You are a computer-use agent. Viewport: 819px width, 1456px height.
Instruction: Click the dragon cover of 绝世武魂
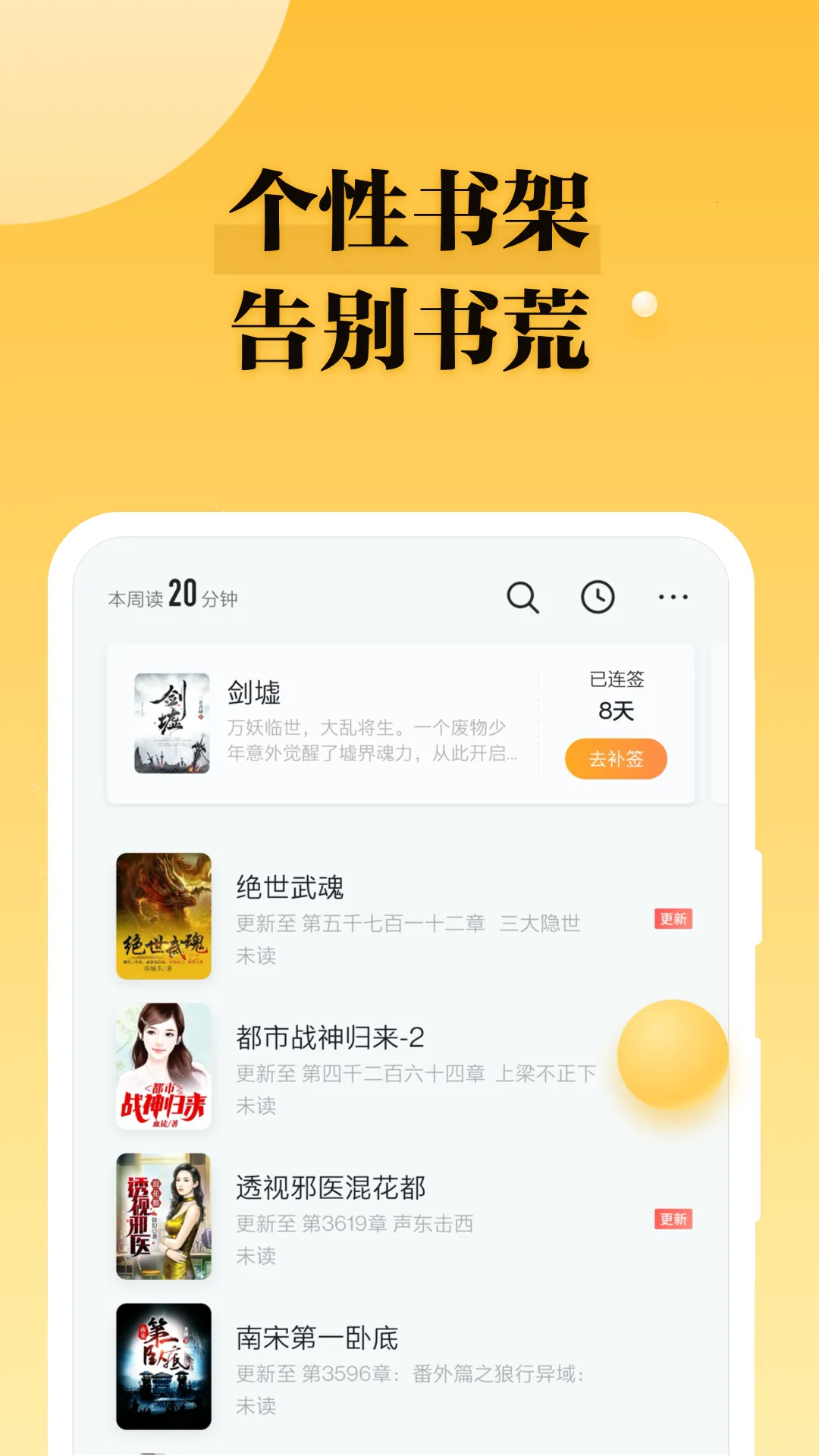point(165,912)
